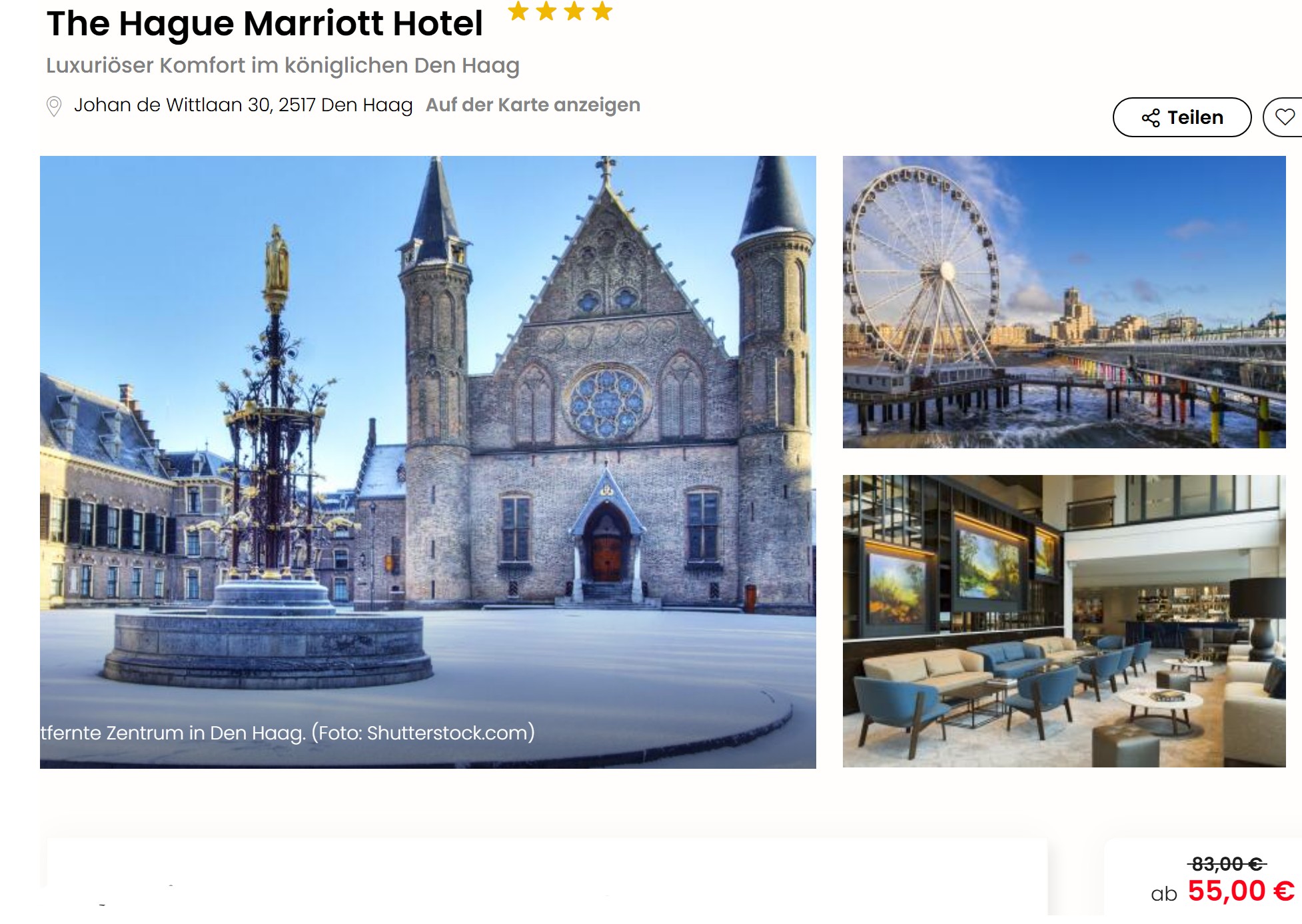This screenshot has height=924, width=1302.
Task: Open the large Binnenhof photo
Action: [x=428, y=461]
